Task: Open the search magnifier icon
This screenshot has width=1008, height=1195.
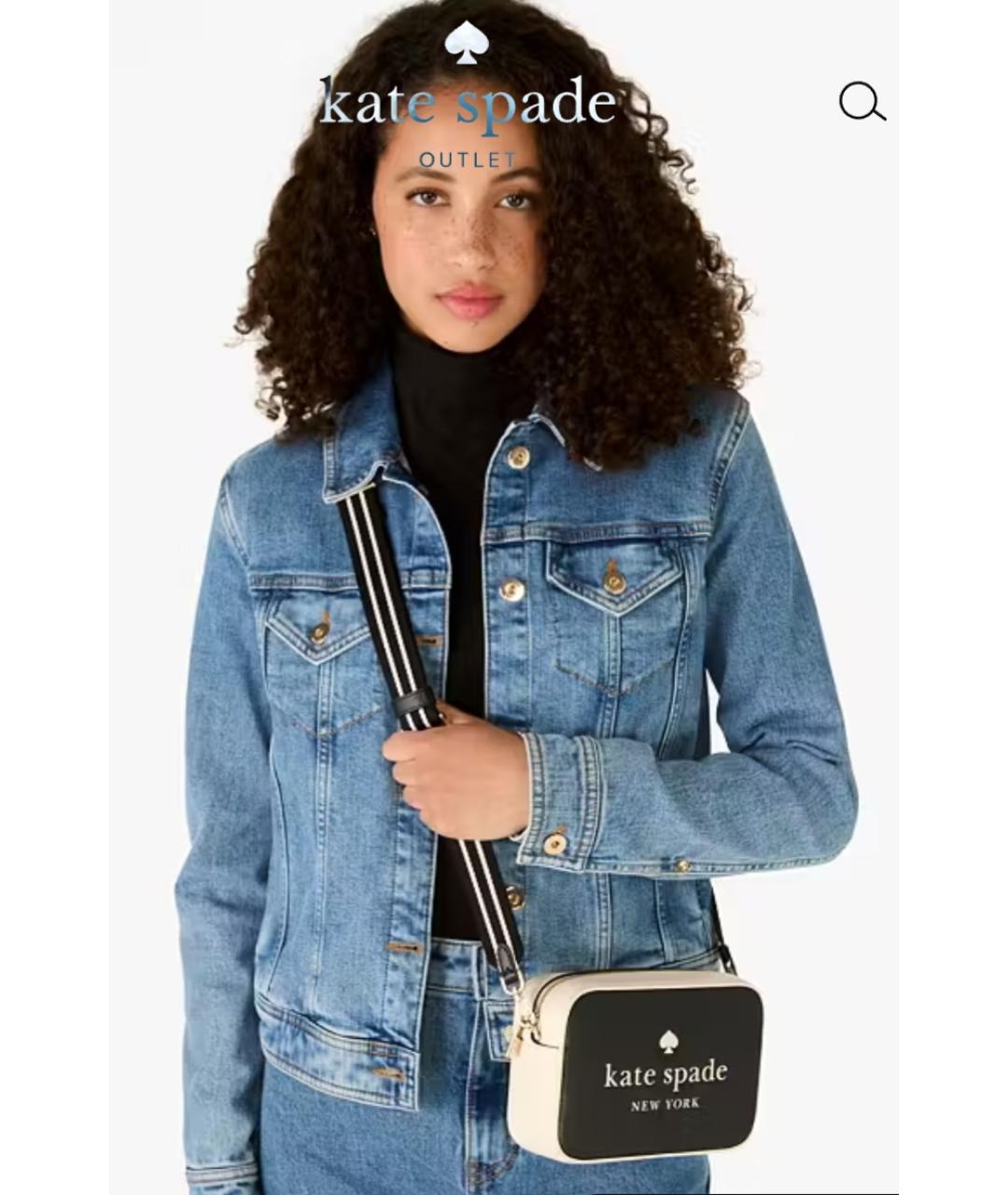Action: coord(861,102)
